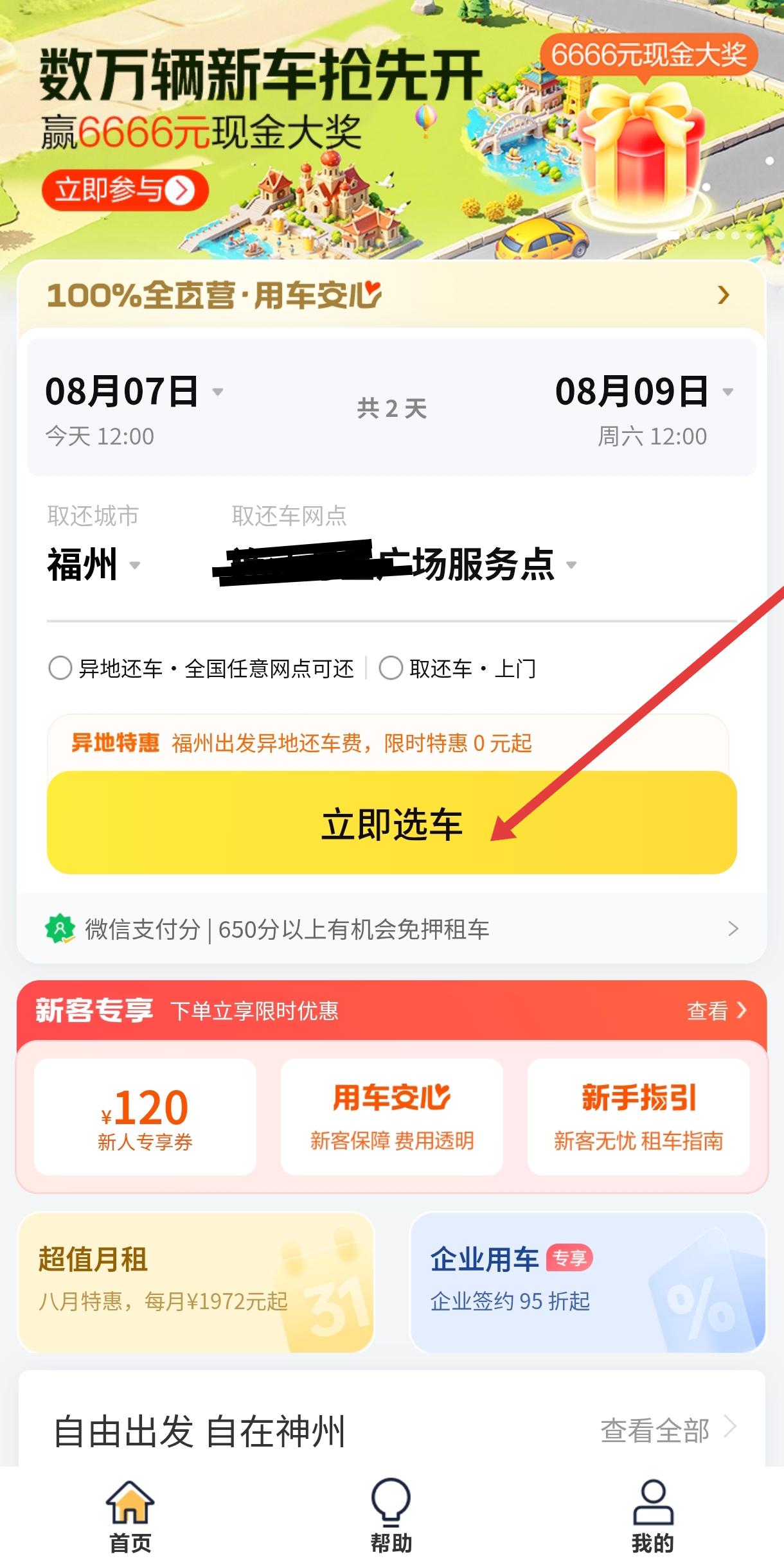Screen dimensions: 784x1568
Task: Switch to the 我的 tab
Action: (x=652, y=1516)
